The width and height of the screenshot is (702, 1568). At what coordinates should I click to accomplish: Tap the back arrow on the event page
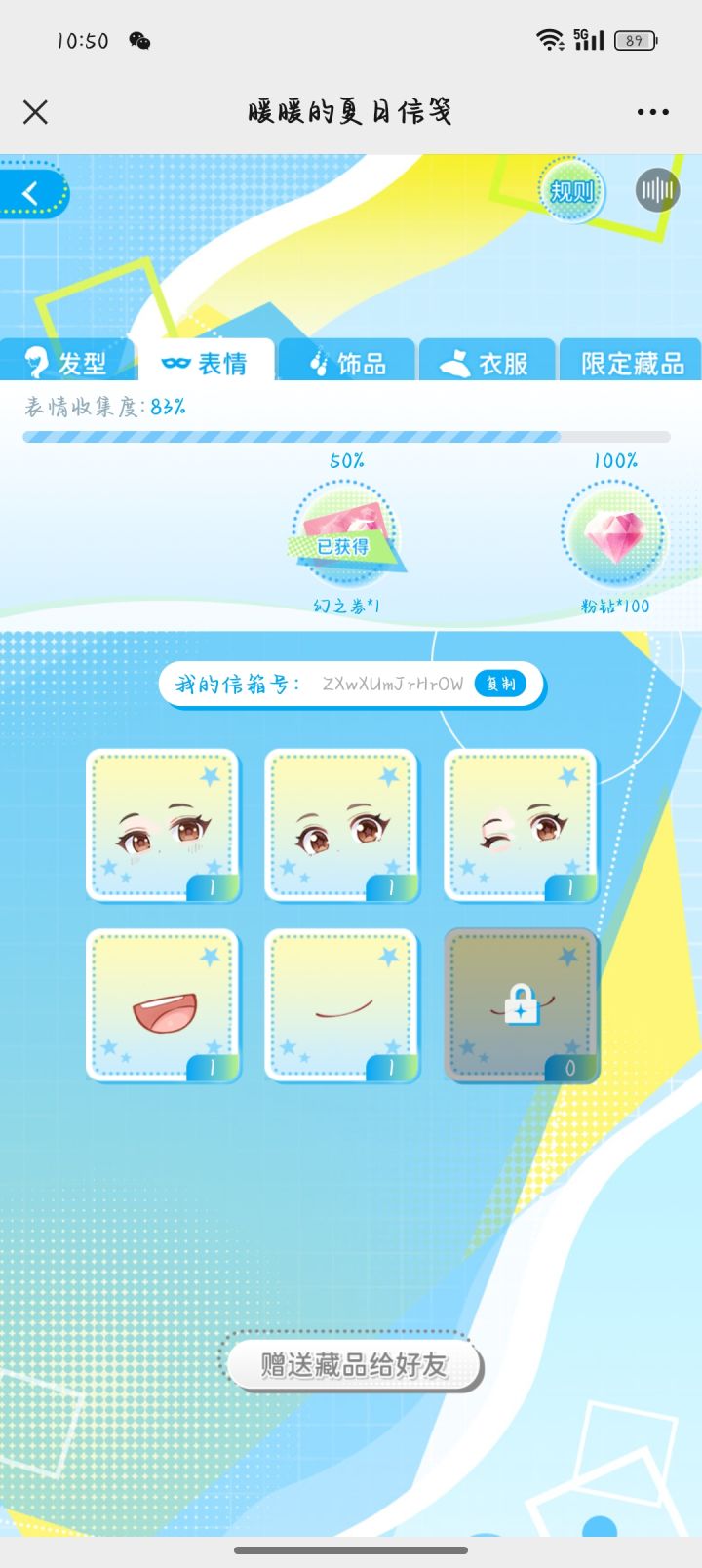pyautogui.click(x=29, y=191)
